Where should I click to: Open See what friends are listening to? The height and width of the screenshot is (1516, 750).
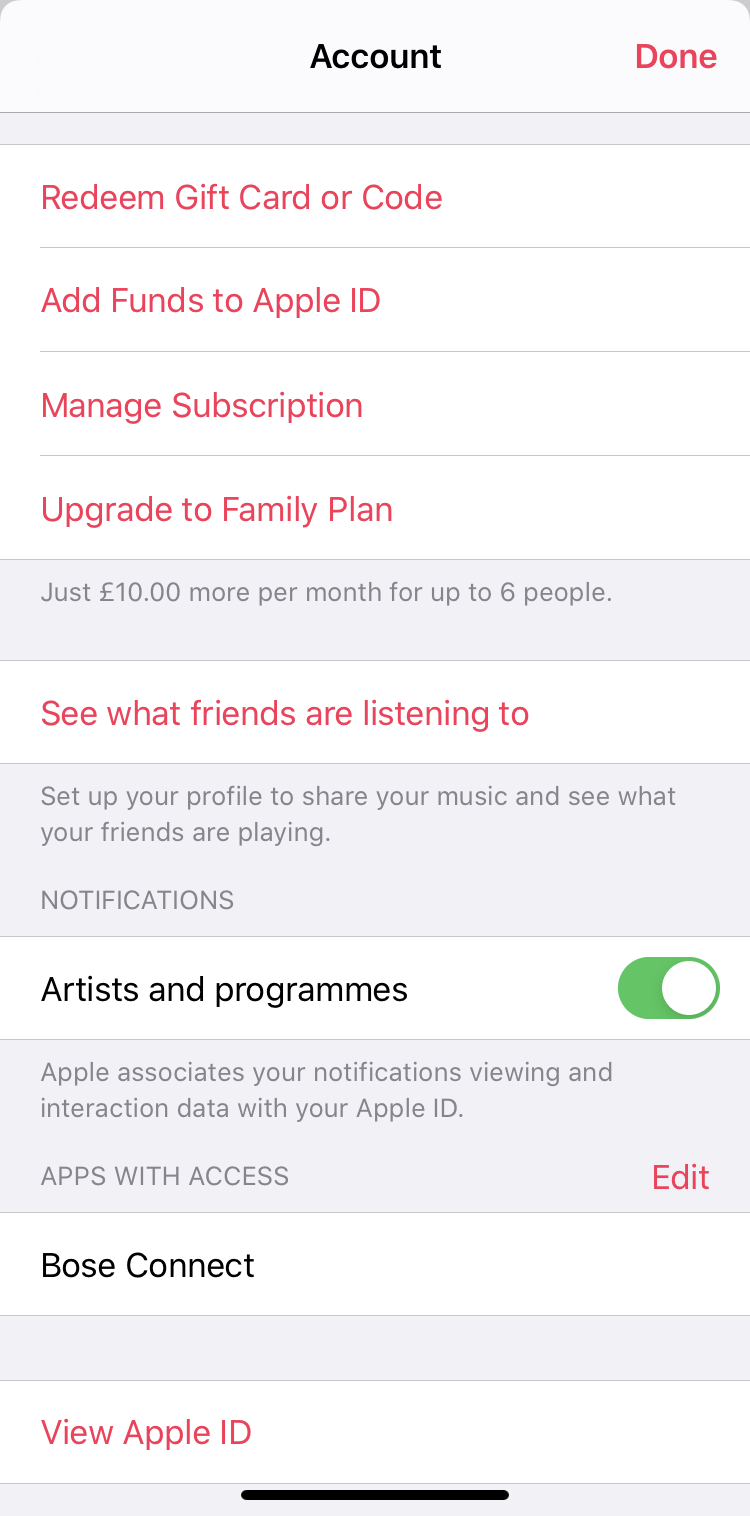[x=375, y=713]
